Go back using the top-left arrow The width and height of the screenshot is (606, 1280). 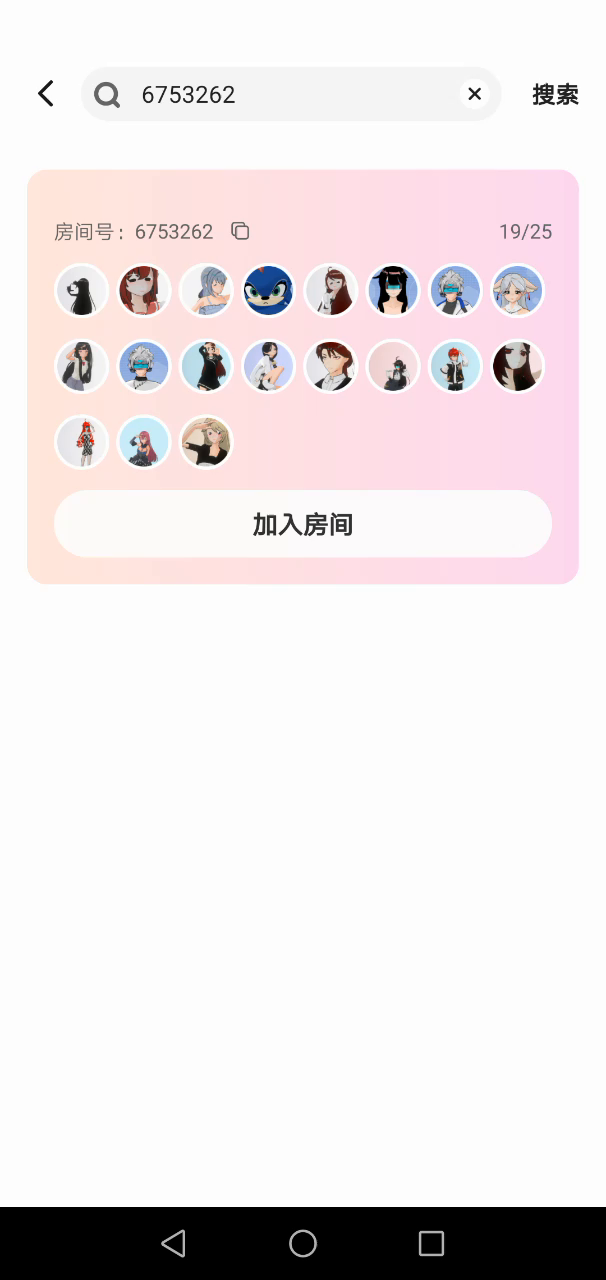tap(46, 94)
